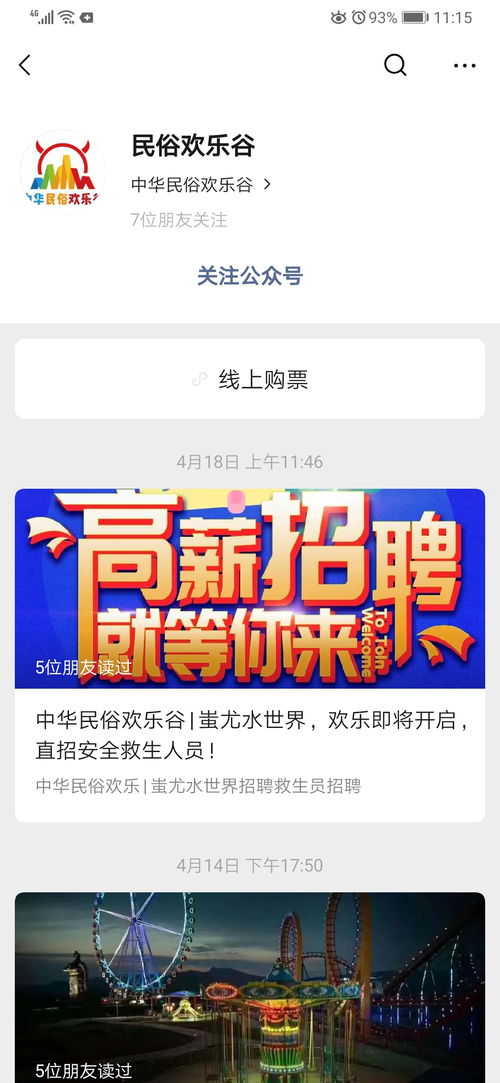Image resolution: width=500 pixels, height=1083 pixels.
Task: Tap the 民俗欢乐谷 account avatar
Action: click(x=63, y=172)
